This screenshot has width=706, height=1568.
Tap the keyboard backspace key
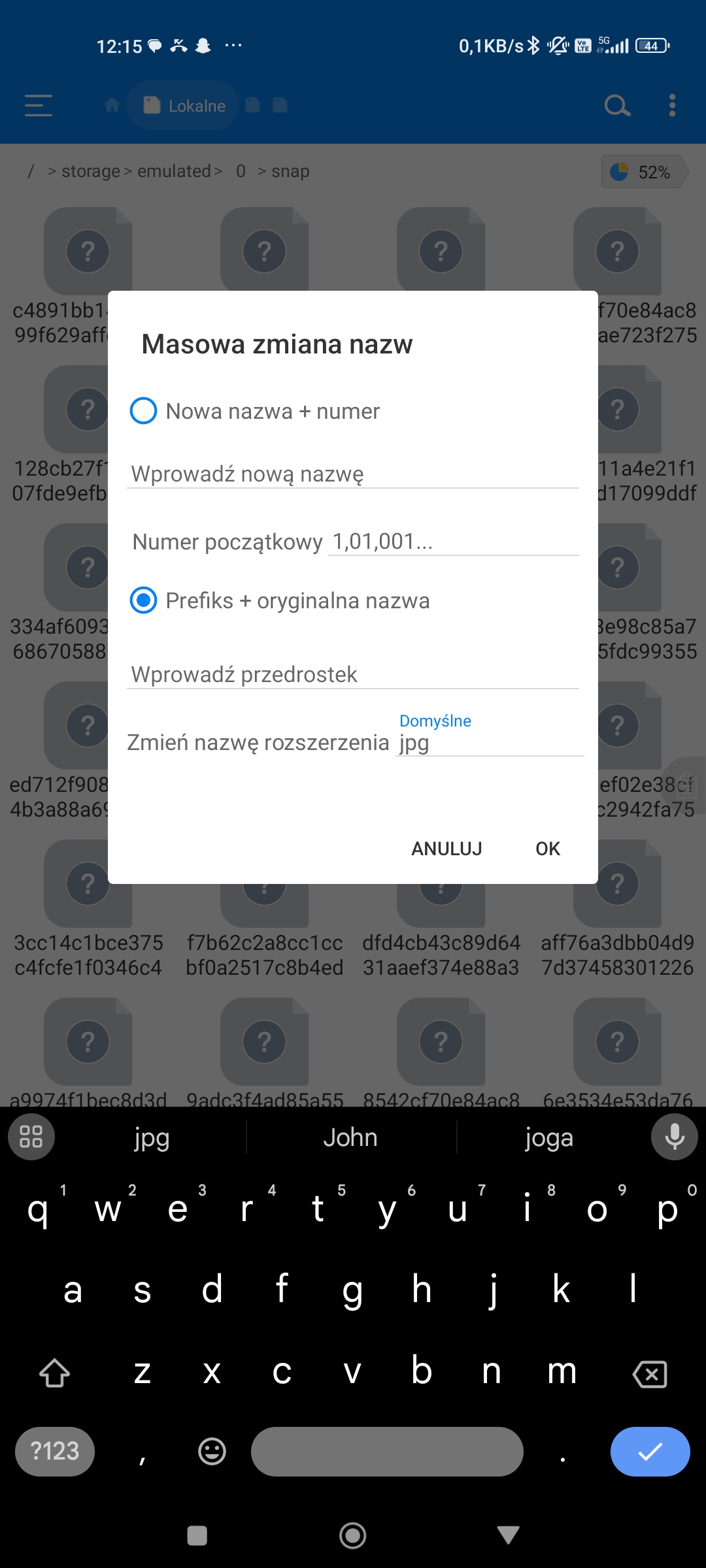(x=650, y=1374)
